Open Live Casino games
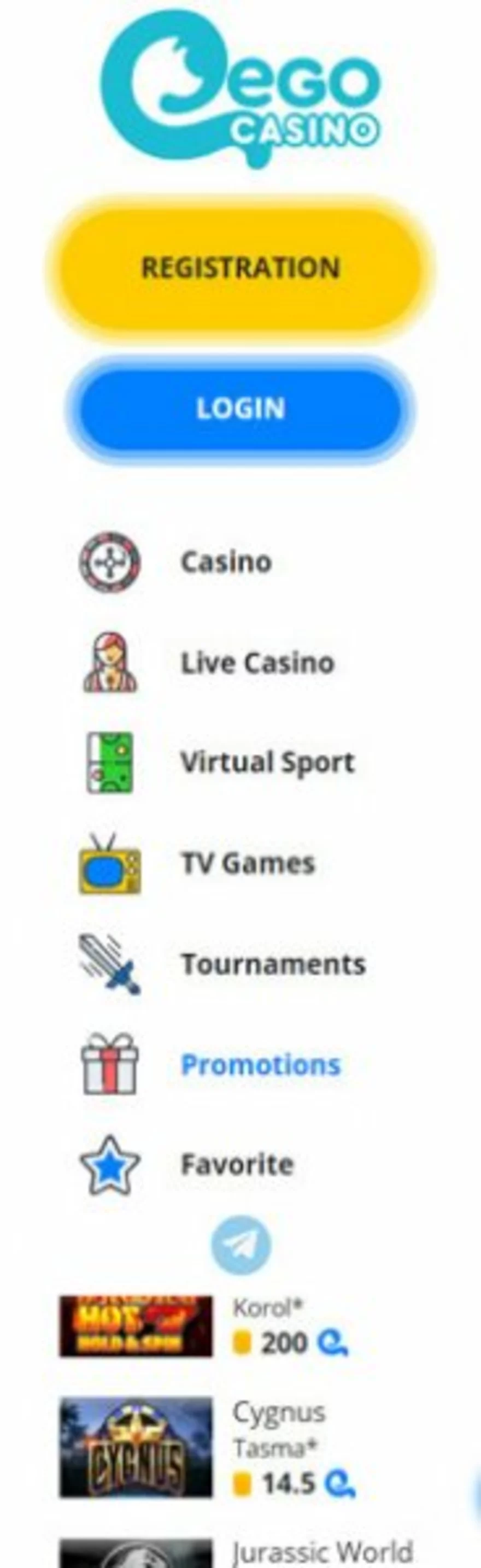This screenshot has height=1568, width=481. 257,662
